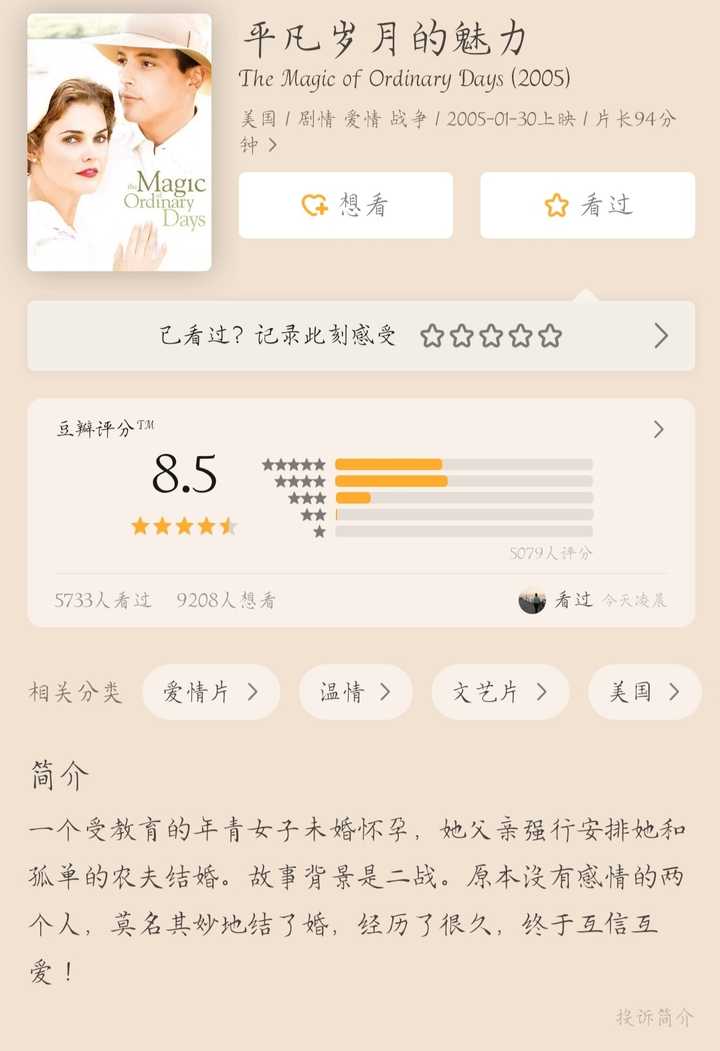Open the 豆瓣评分 rating details chevron
Image resolution: width=720 pixels, height=1051 pixels.
658,429
